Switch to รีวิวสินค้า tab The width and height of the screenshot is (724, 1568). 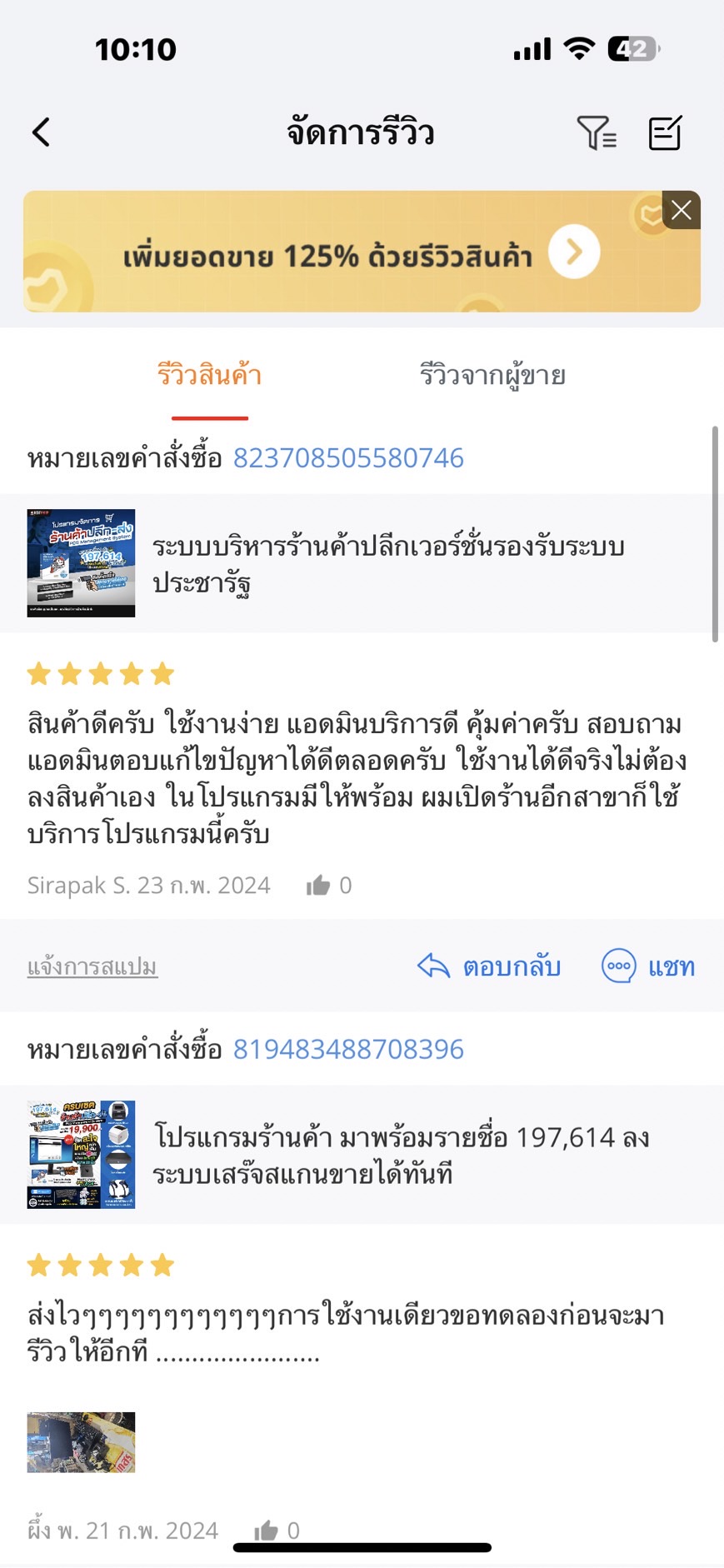click(209, 376)
